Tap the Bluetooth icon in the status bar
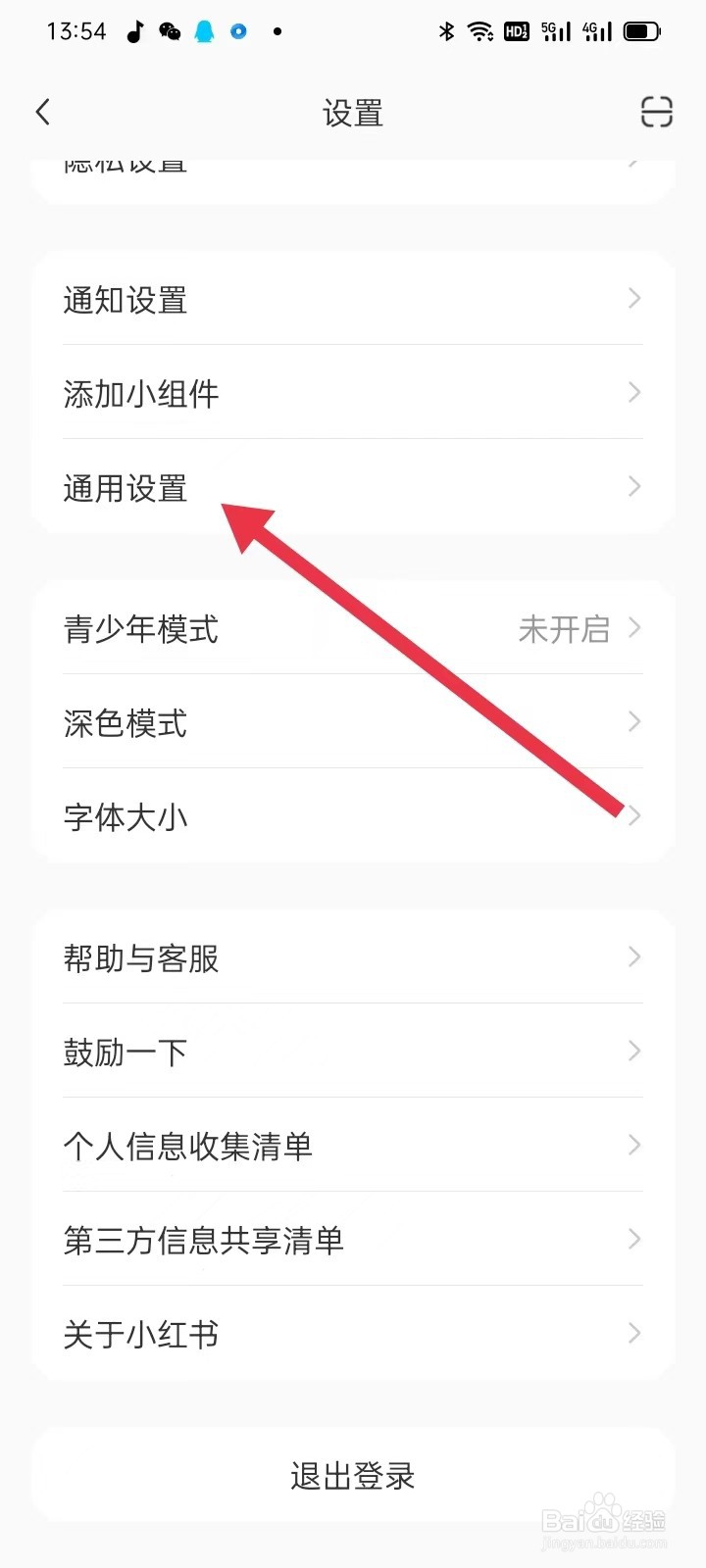This screenshot has width=706, height=1568. point(446,31)
